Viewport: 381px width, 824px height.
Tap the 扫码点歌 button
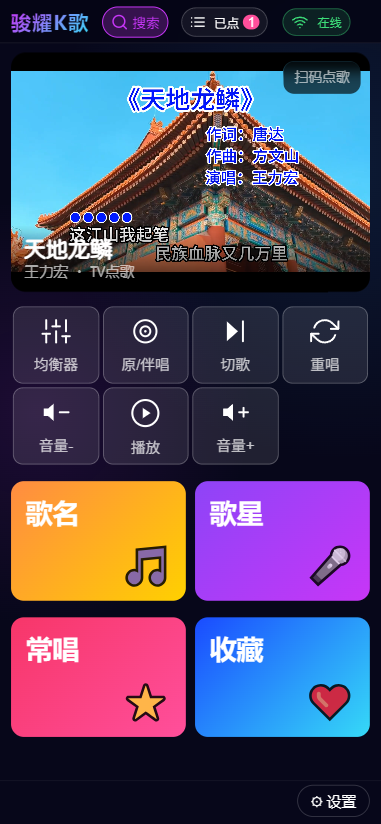click(322, 77)
